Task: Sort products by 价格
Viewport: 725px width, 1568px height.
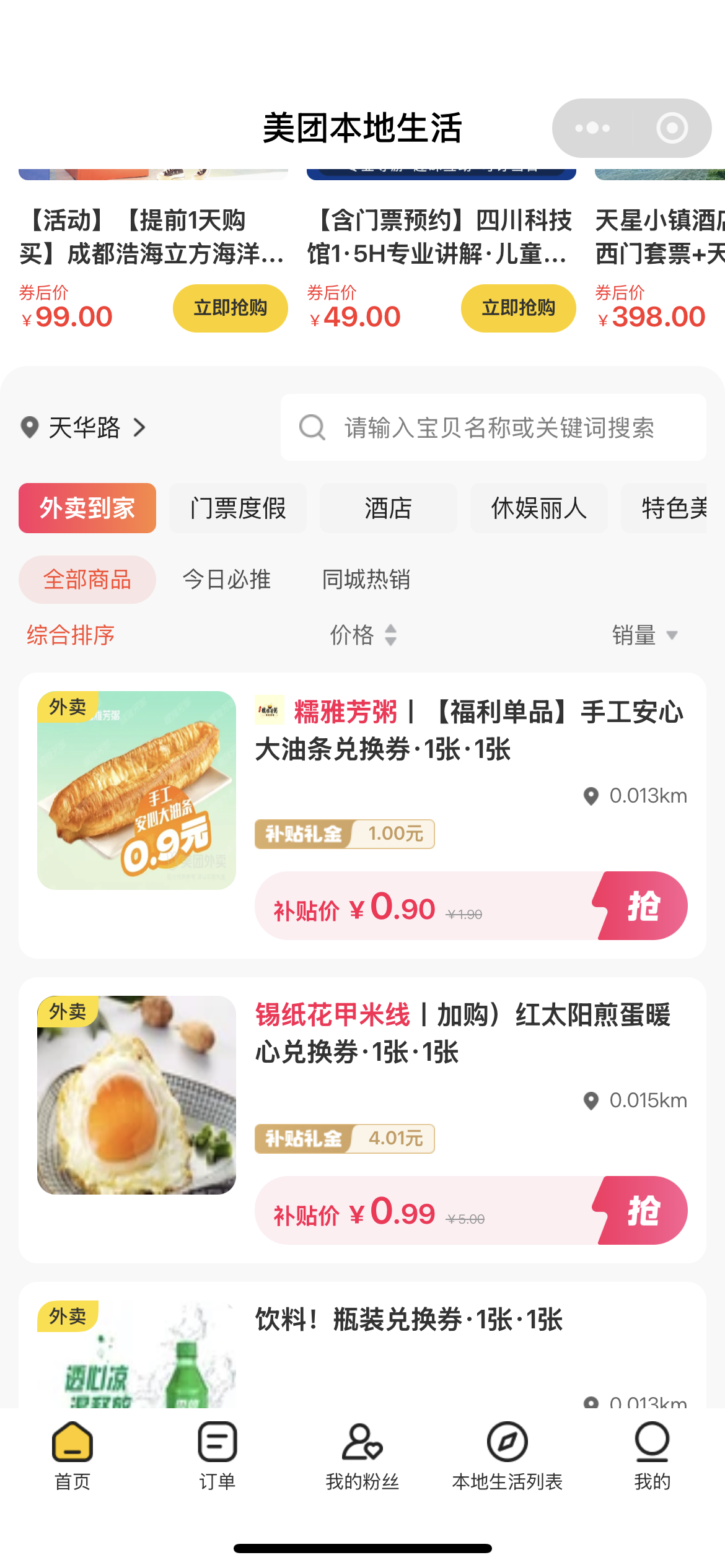Action: pyautogui.click(x=363, y=635)
